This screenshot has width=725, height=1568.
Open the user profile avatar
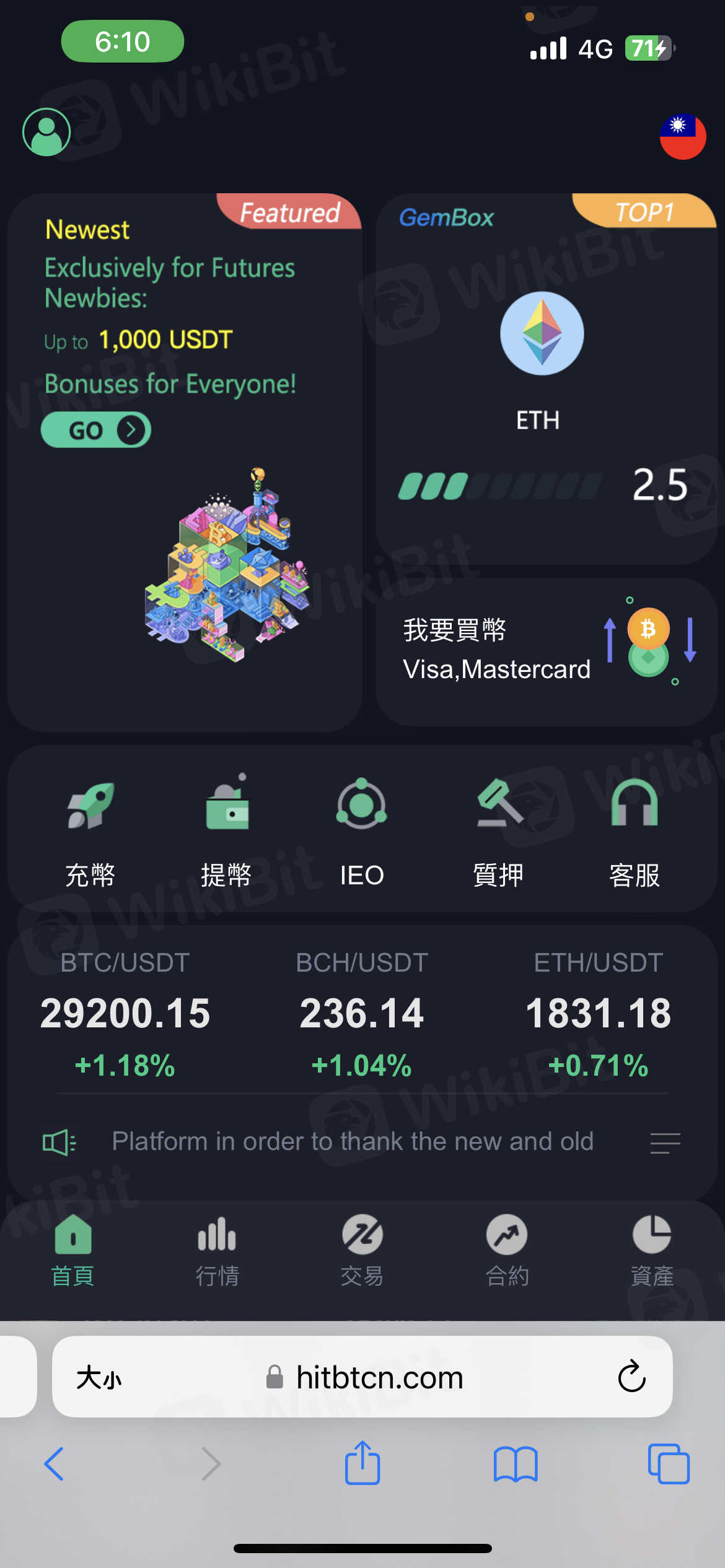pyautogui.click(x=46, y=132)
